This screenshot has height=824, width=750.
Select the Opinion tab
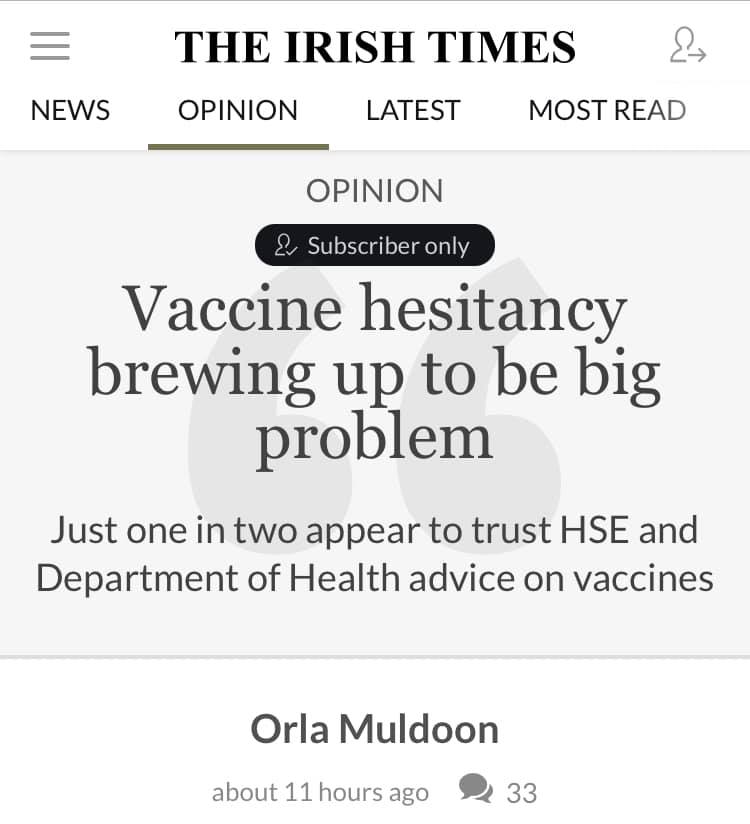[x=238, y=110]
